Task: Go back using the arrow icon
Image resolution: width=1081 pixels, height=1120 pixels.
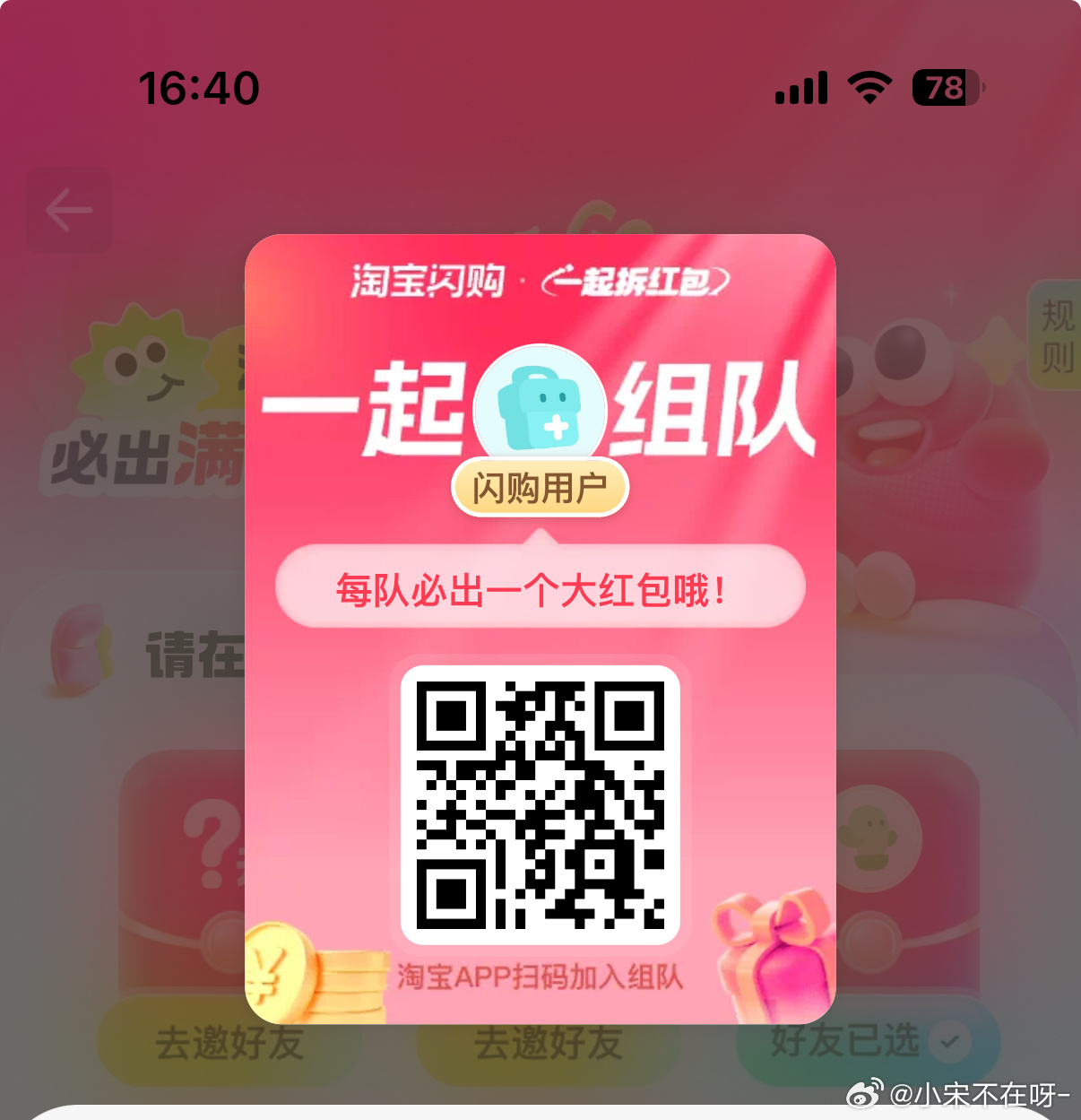Action: point(69,212)
